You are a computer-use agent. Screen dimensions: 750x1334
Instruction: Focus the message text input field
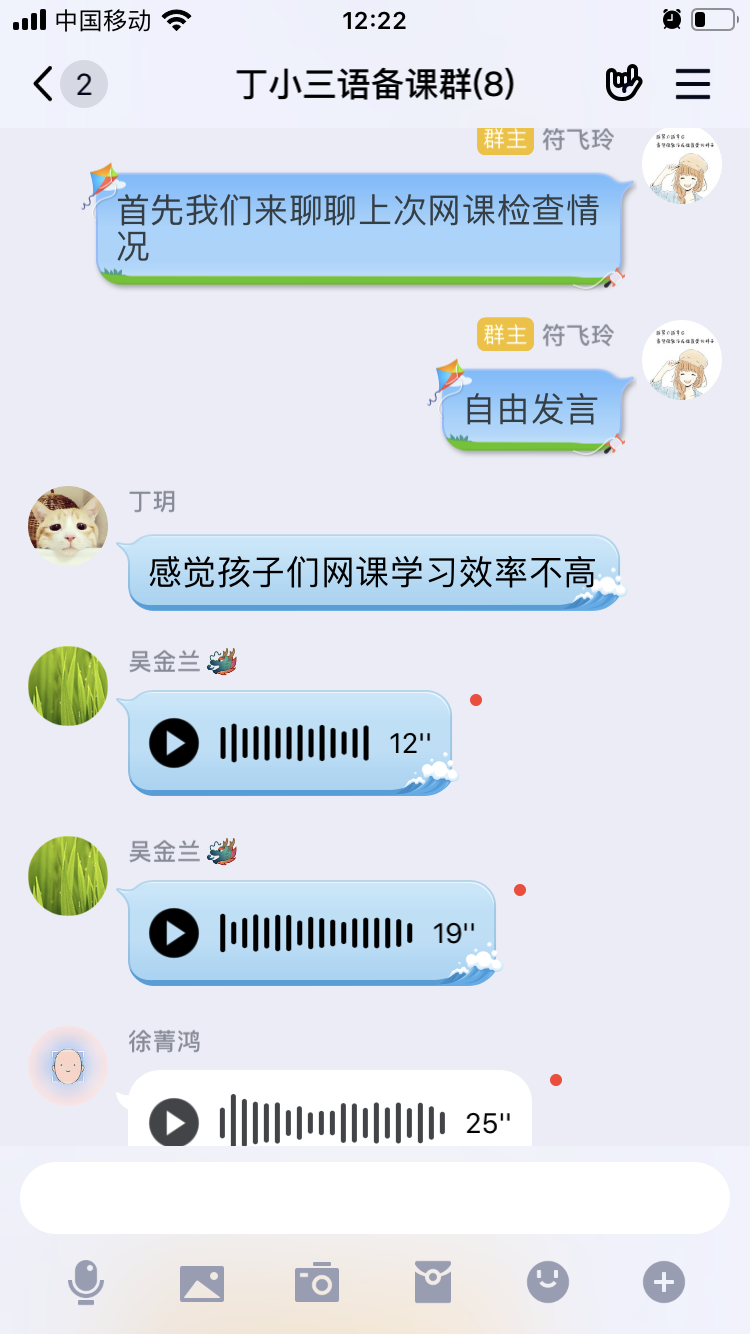coord(375,1198)
